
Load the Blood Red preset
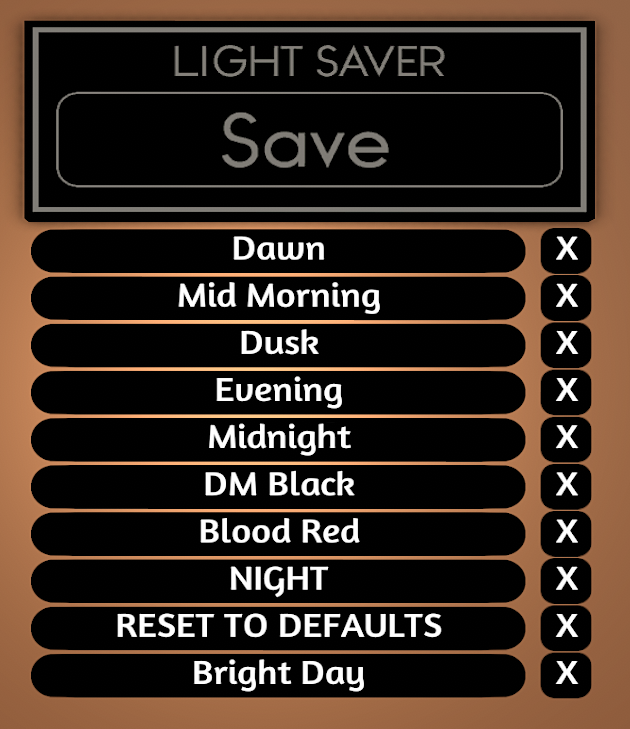(278, 532)
